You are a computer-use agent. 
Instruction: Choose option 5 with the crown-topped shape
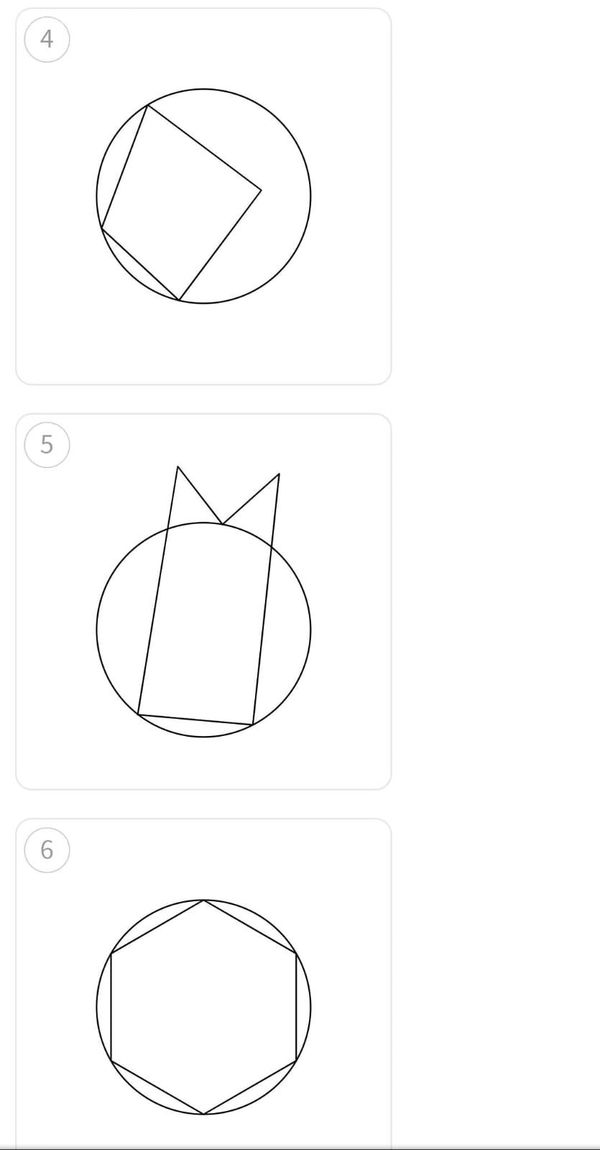(x=203, y=602)
